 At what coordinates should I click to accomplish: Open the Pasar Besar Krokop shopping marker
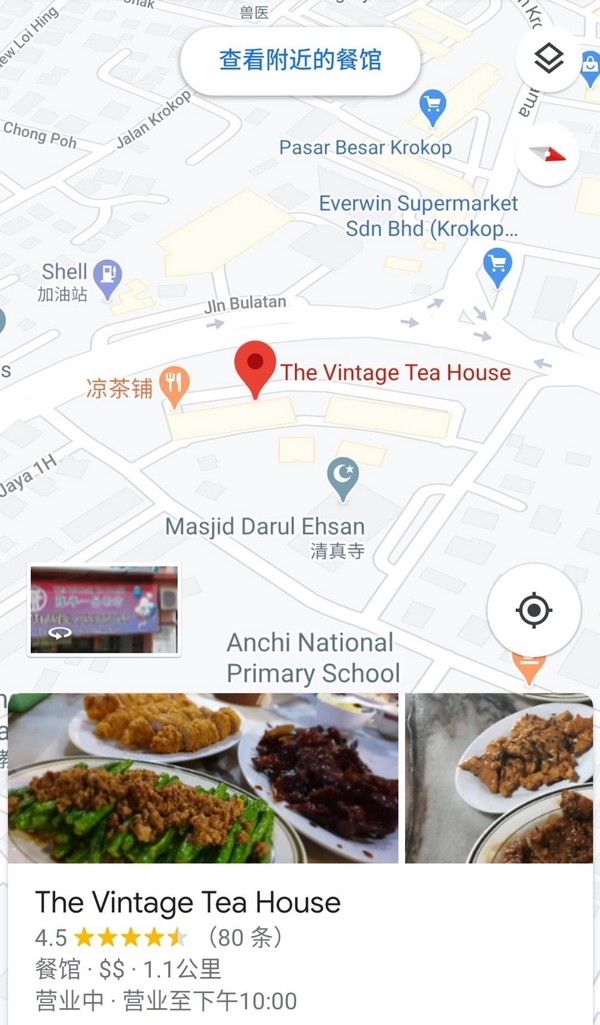(x=432, y=106)
